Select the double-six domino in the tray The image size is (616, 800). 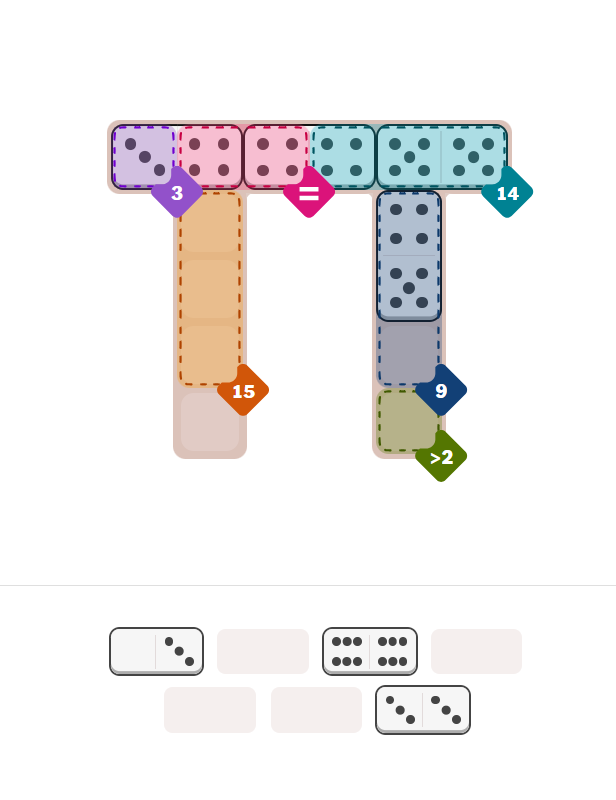coord(369,651)
